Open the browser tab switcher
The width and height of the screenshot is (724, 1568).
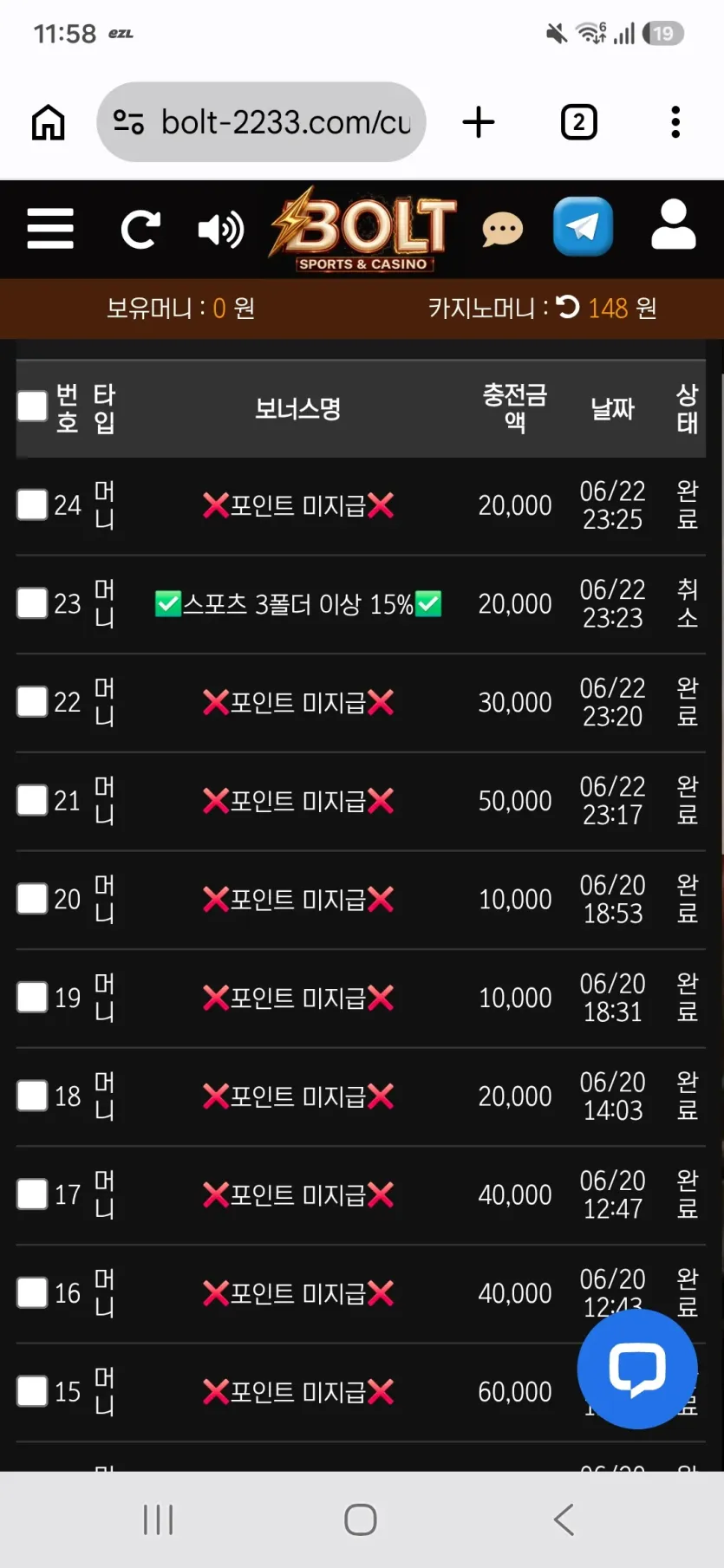[579, 122]
